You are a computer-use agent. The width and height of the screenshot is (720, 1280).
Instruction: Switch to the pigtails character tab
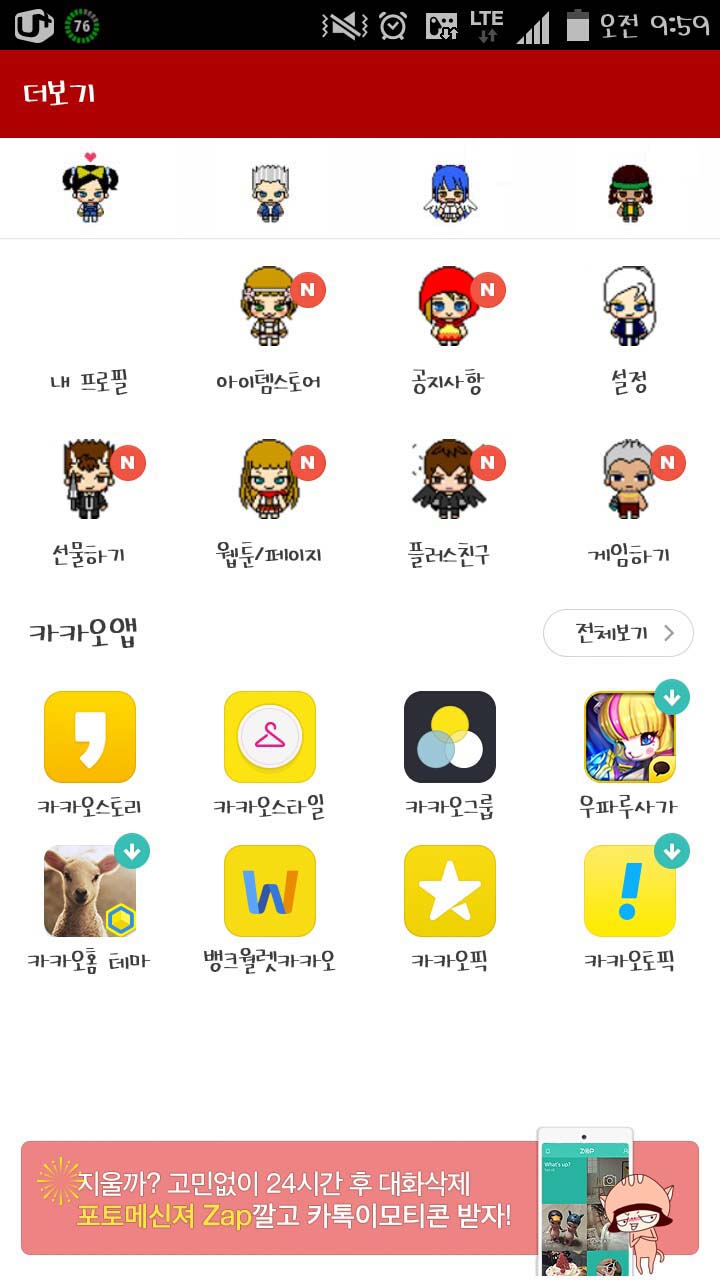coord(90,188)
